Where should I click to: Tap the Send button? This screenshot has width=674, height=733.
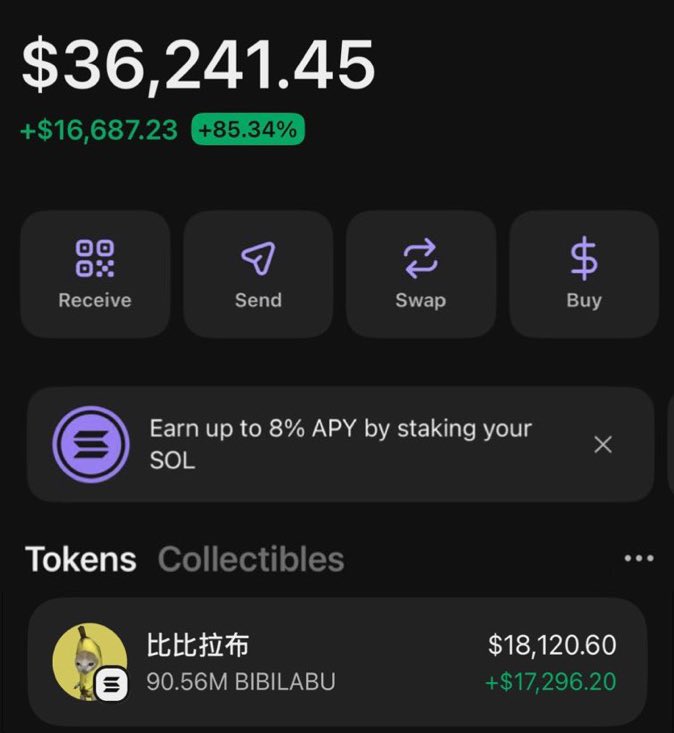[x=258, y=273]
